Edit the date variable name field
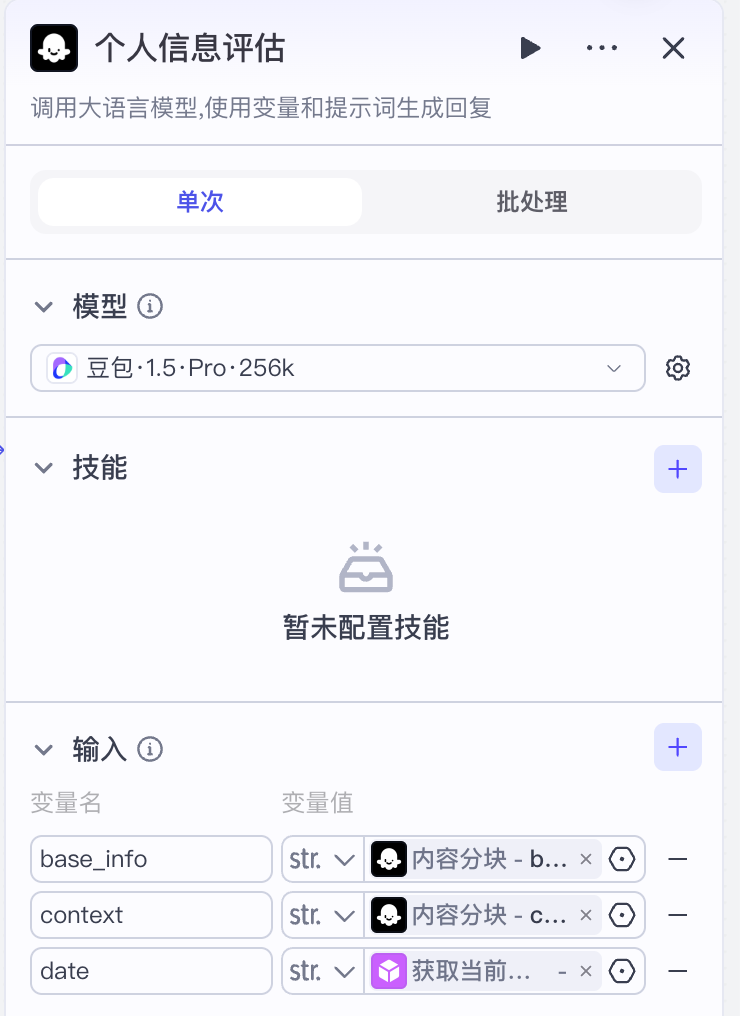The height and width of the screenshot is (1016, 740). point(151,971)
